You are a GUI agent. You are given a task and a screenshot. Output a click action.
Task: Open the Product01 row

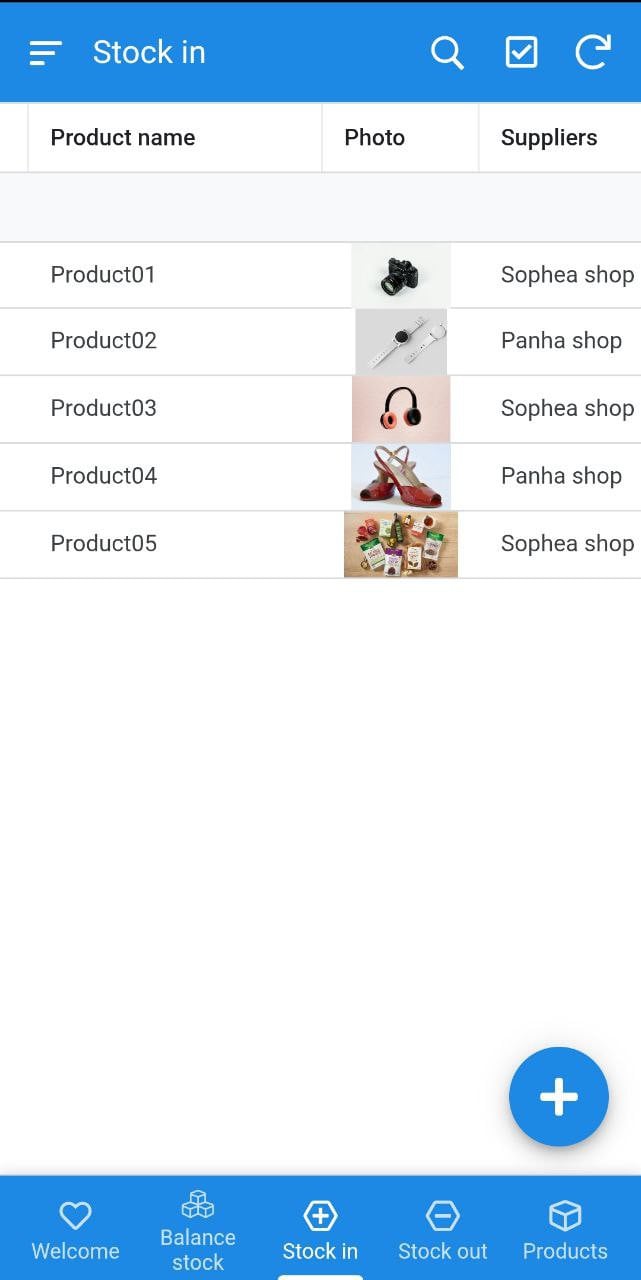(x=104, y=275)
